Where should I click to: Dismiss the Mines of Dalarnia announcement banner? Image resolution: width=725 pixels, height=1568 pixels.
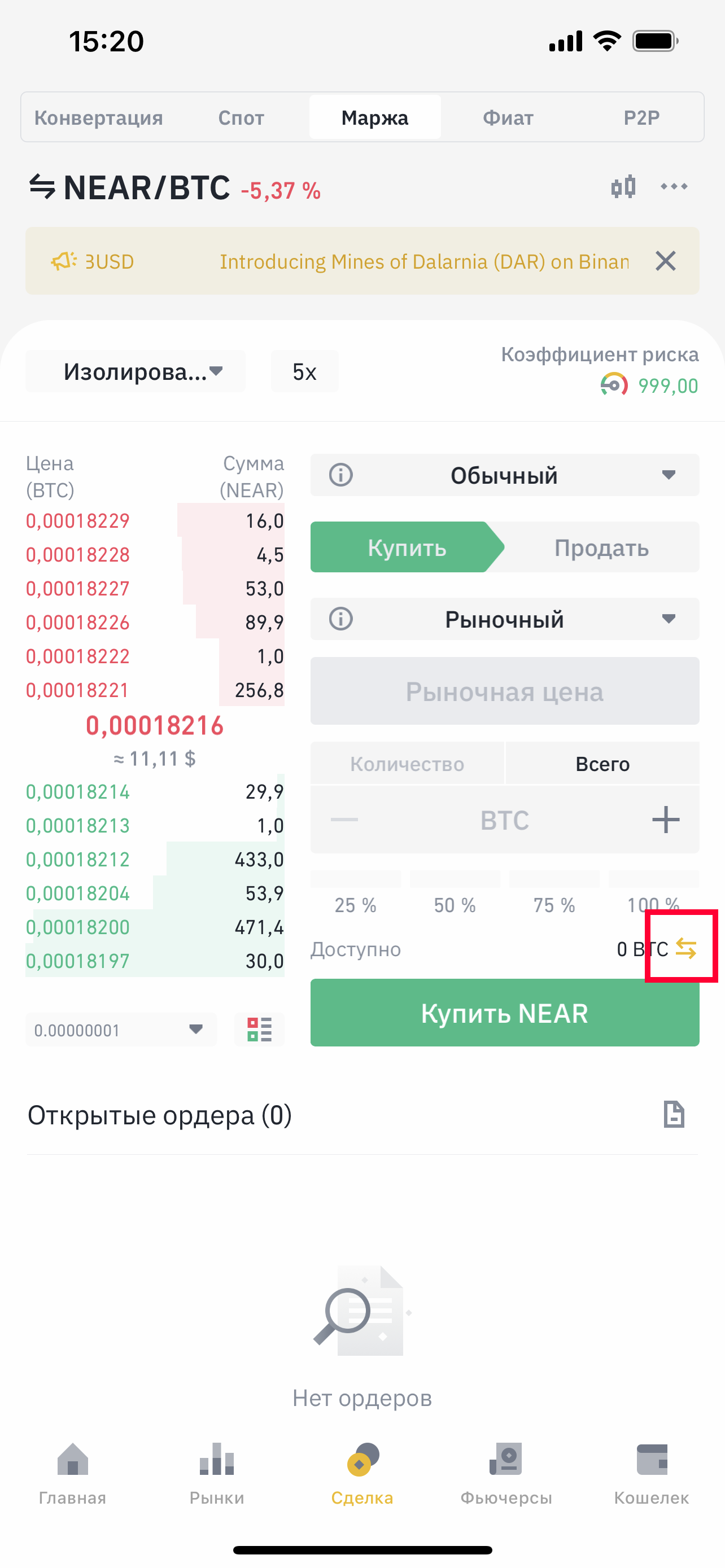[665, 261]
